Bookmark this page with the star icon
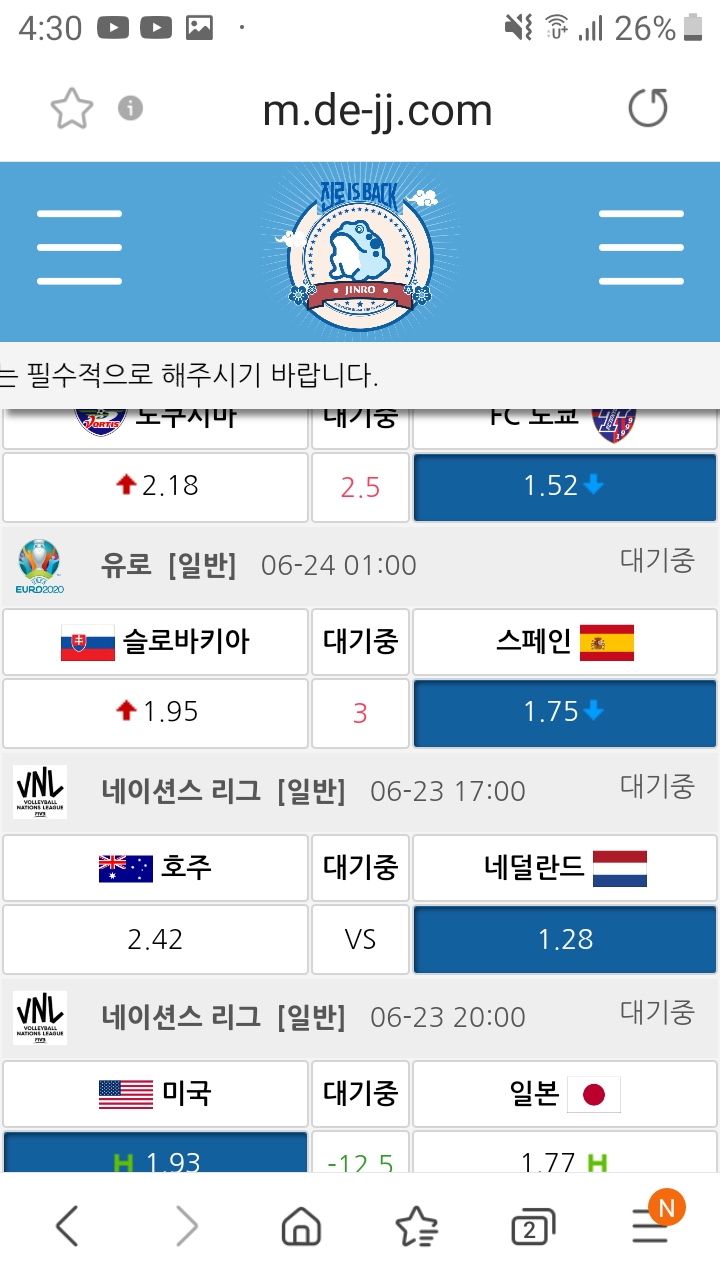 [72, 108]
